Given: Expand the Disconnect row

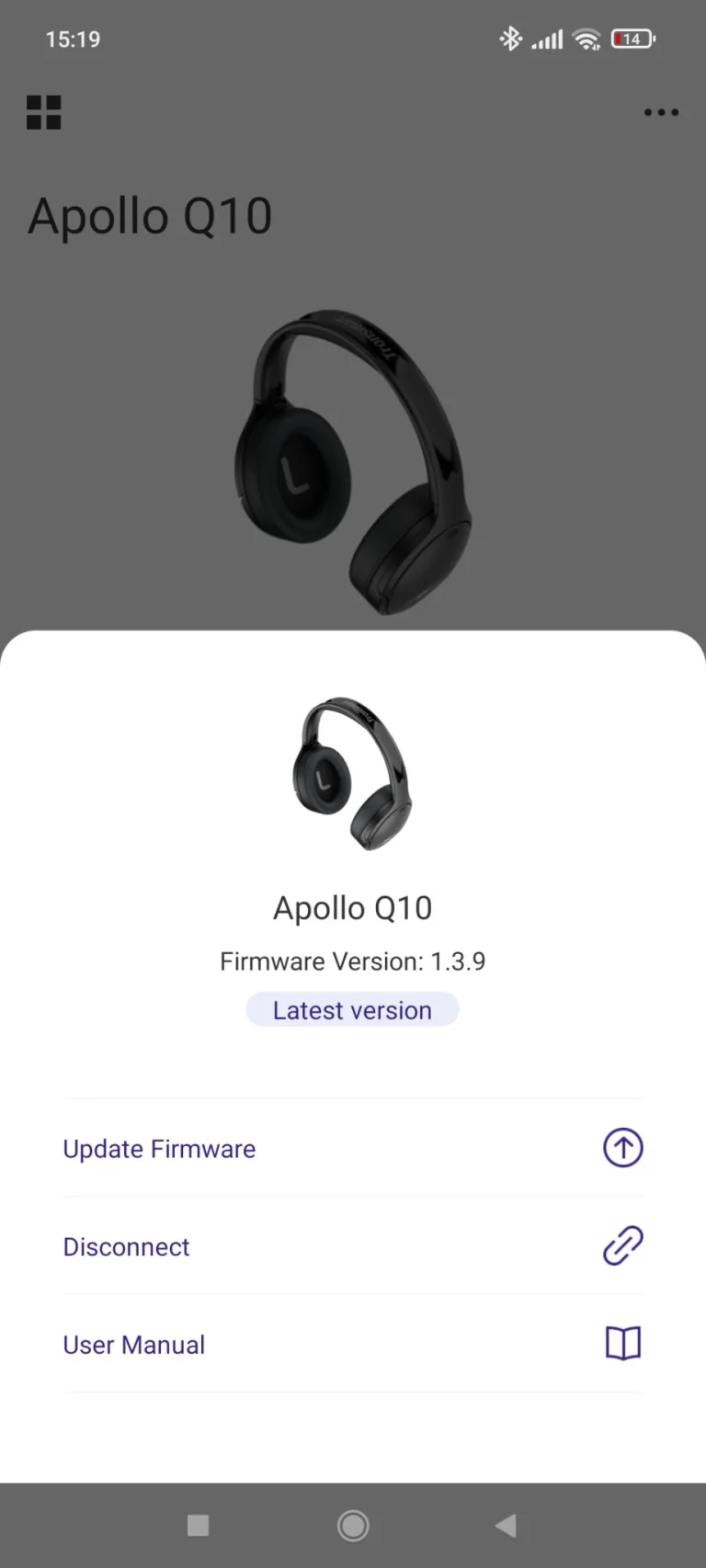Looking at the screenshot, I should click(x=352, y=1246).
